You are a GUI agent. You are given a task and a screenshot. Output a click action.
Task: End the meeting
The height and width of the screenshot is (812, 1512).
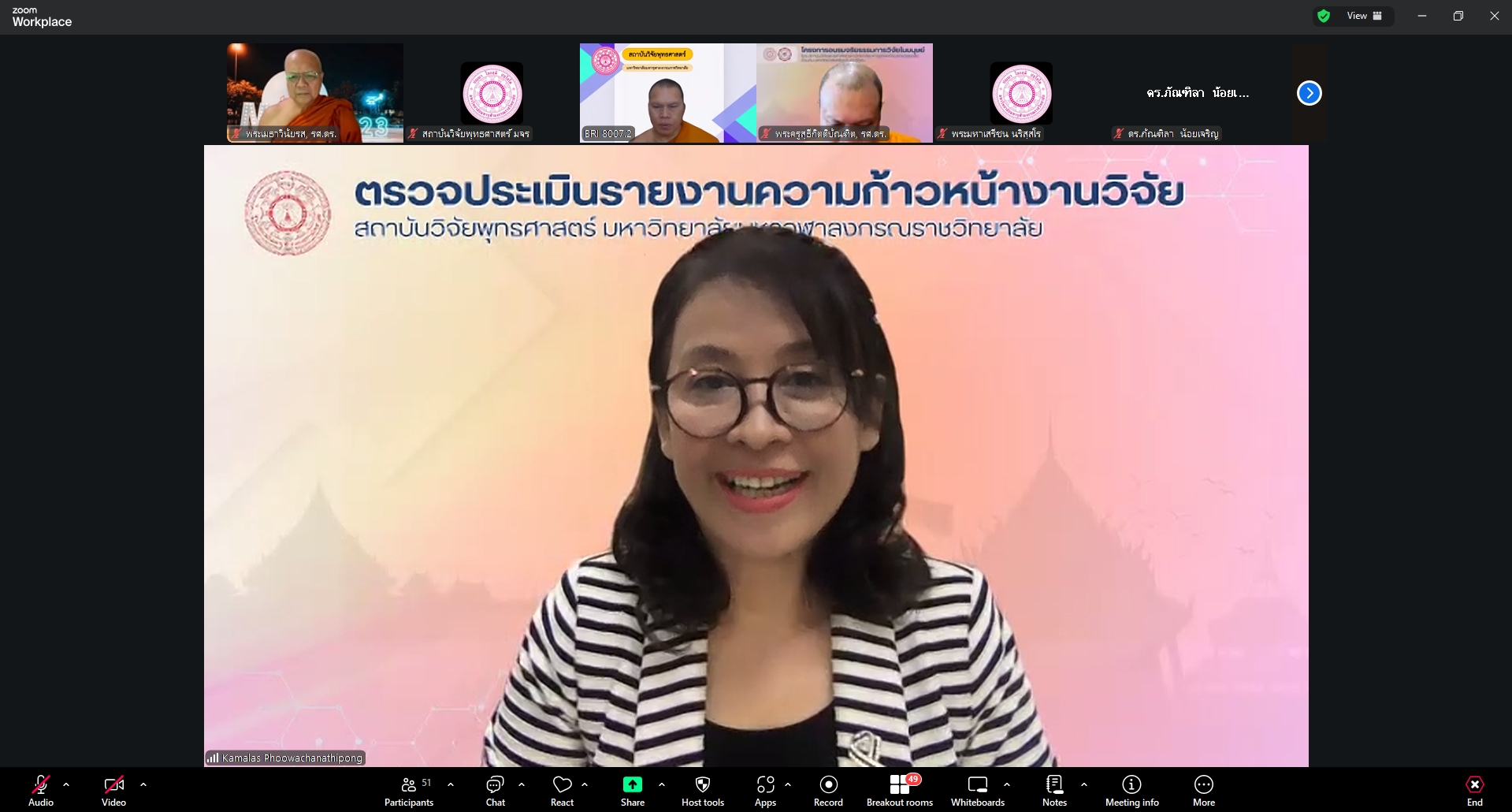pos(1474,790)
